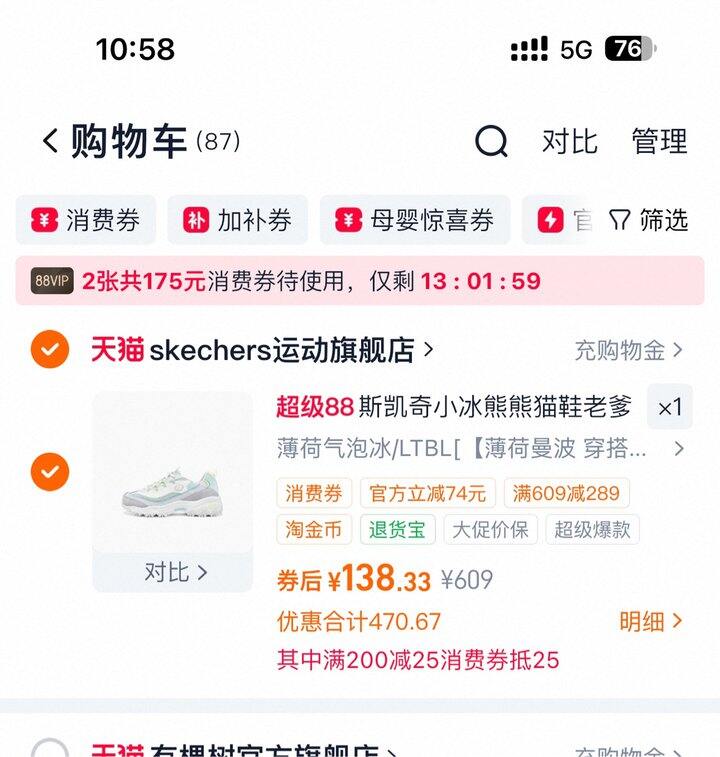
Task: Change the ×1 quantity of the sneaker
Action: 669,407
